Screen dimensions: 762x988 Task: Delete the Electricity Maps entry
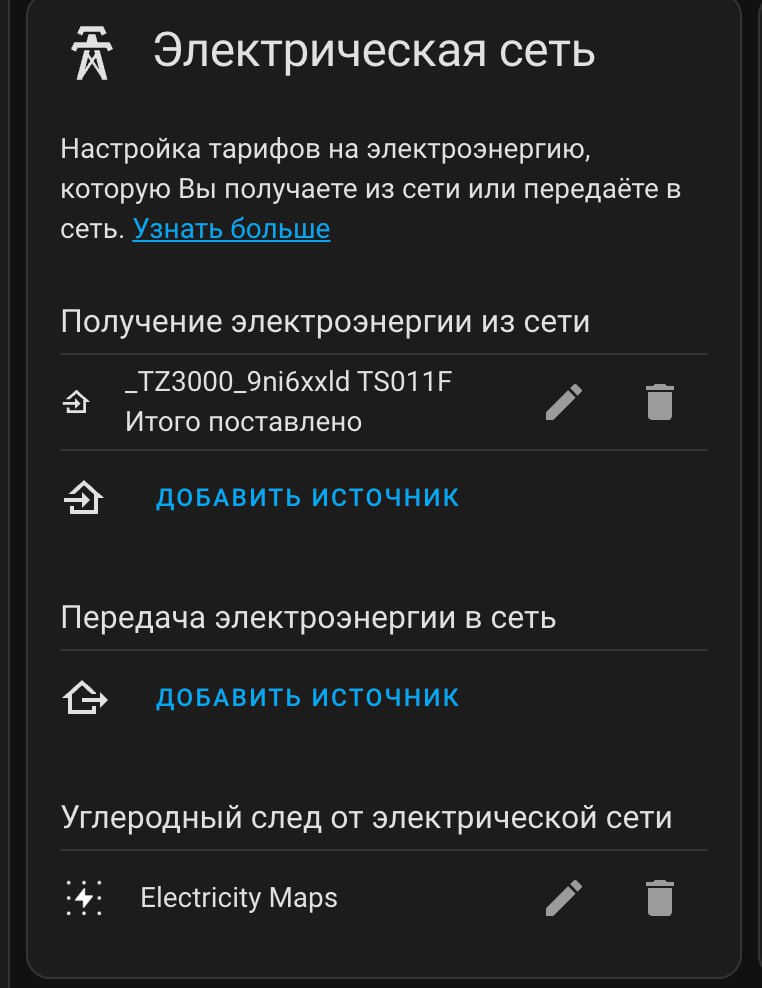coord(659,898)
